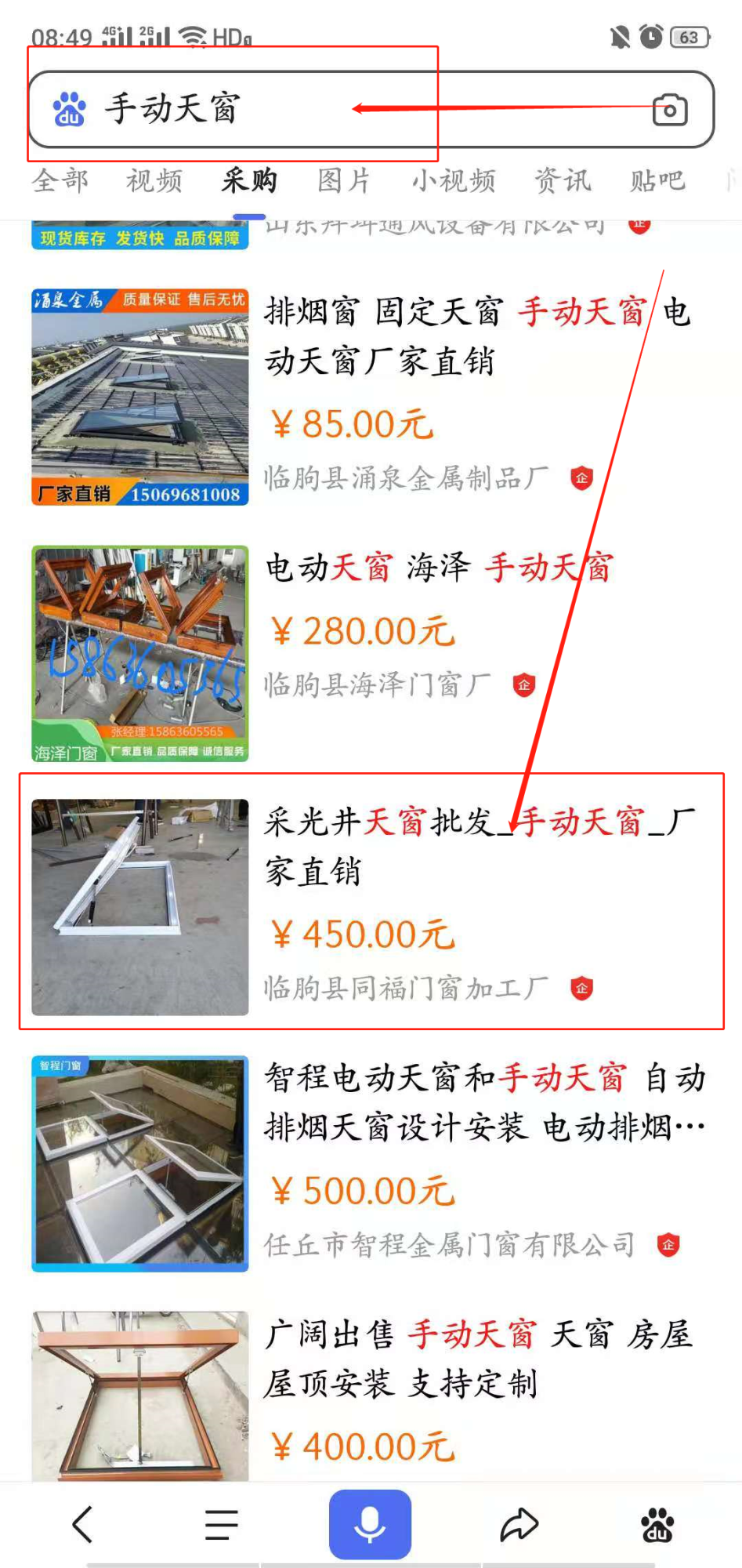742x1568 pixels.
Task: Share this search results page
Action: [x=519, y=1525]
